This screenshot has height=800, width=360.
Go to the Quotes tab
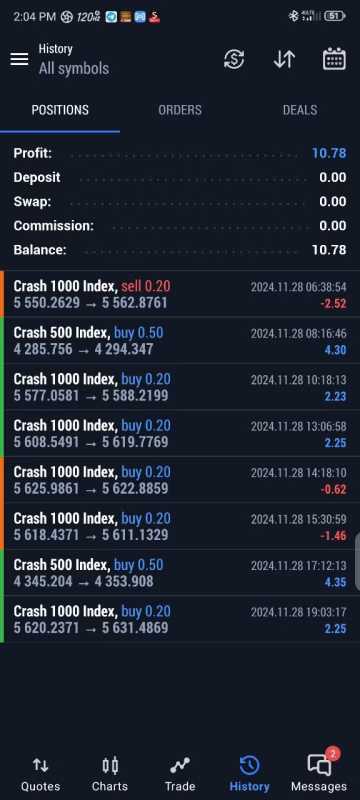(x=40, y=774)
